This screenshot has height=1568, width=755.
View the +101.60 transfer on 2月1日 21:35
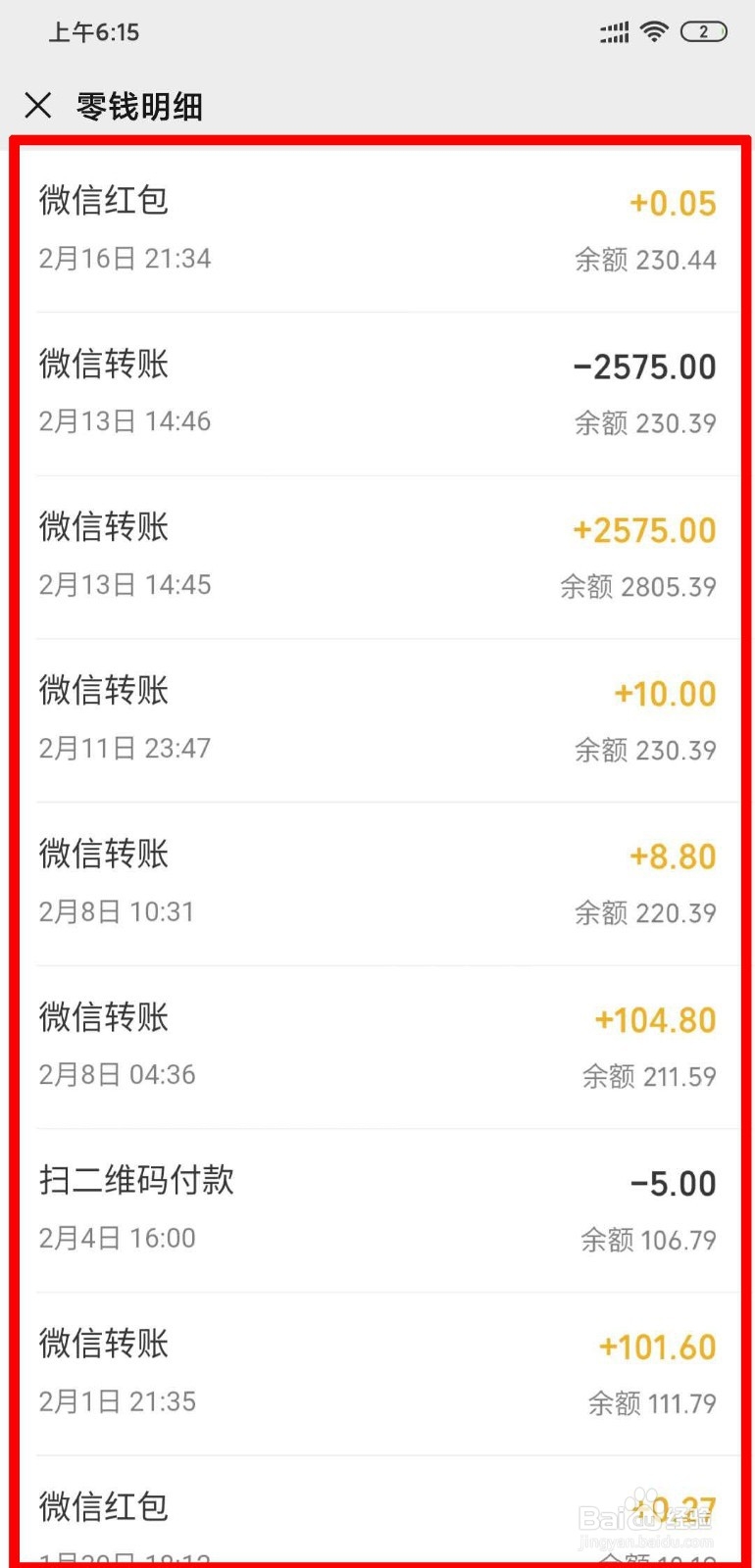[x=377, y=1373]
